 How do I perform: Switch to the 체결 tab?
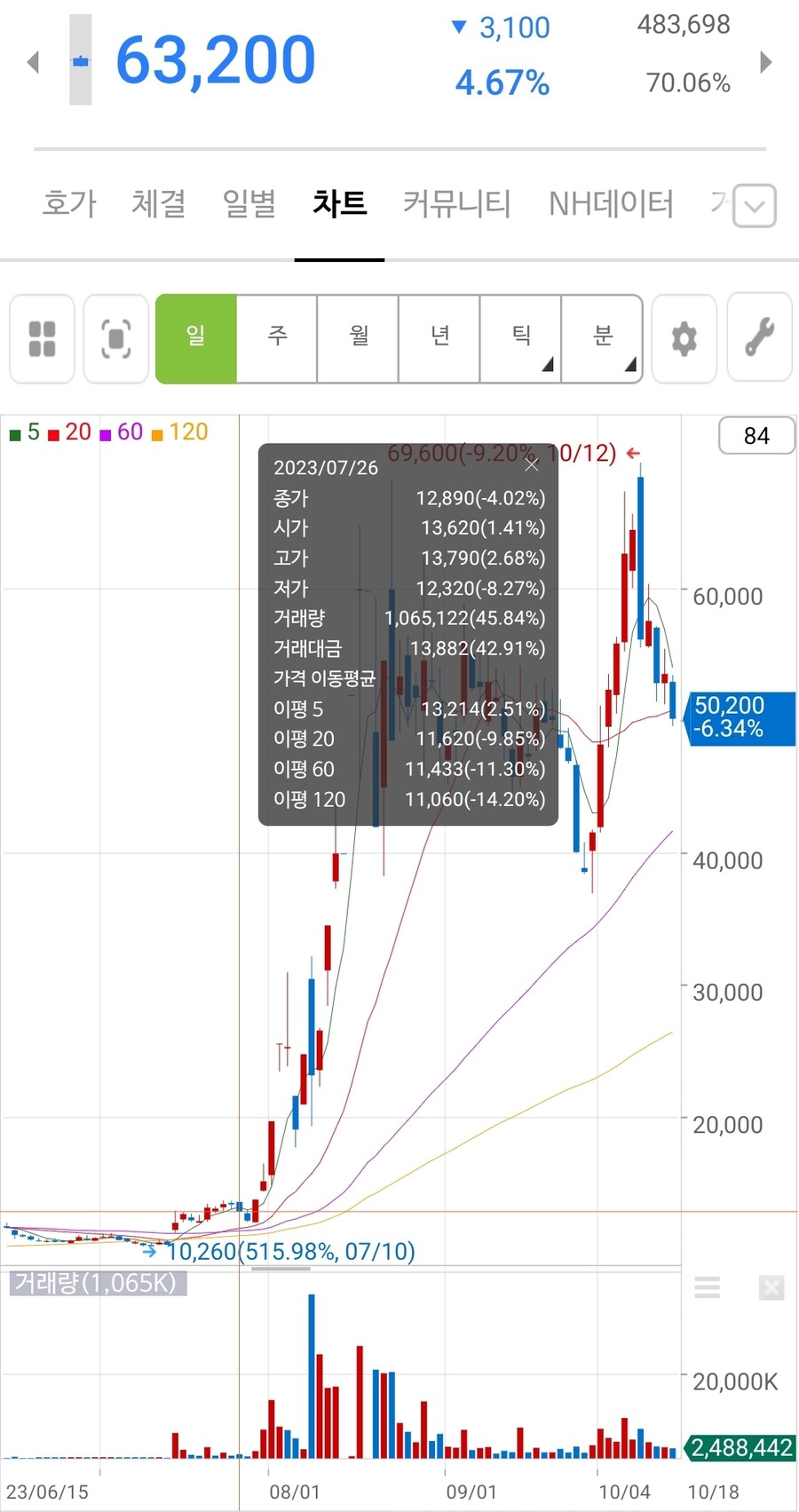point(158,203)
